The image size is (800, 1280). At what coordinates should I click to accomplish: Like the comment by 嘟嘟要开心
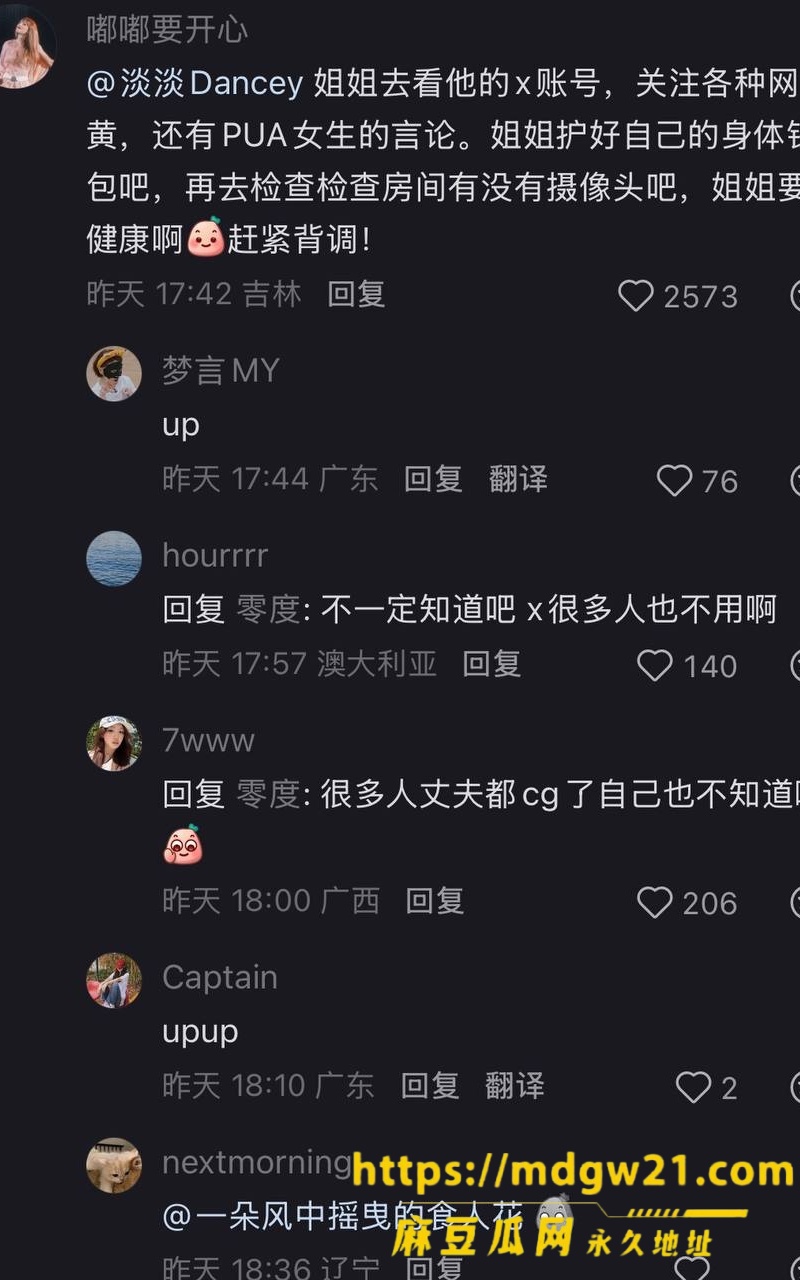click(x=636, y=295)
